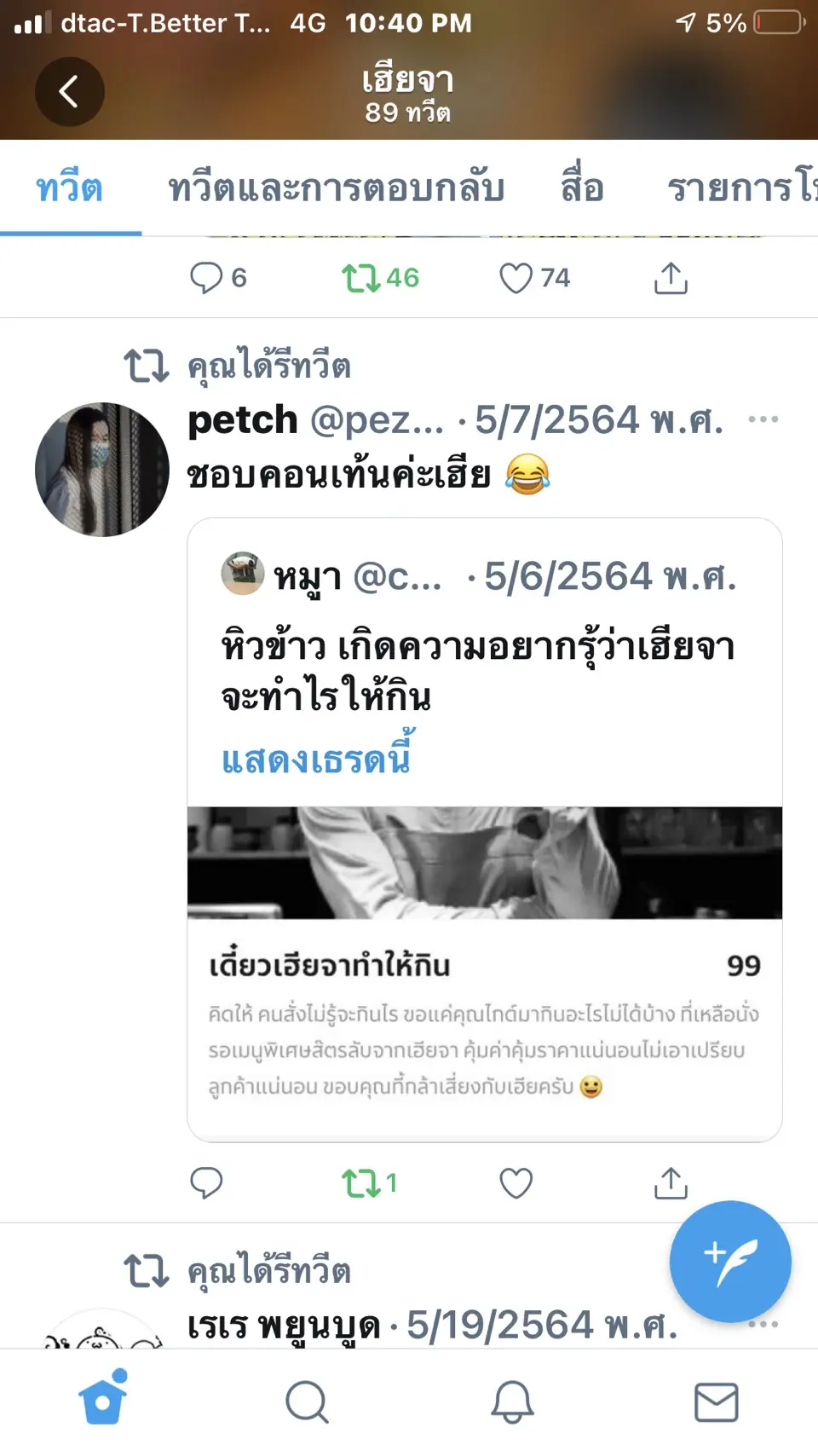
Task: Compose a new tweet
Action: click(730, 1261)
